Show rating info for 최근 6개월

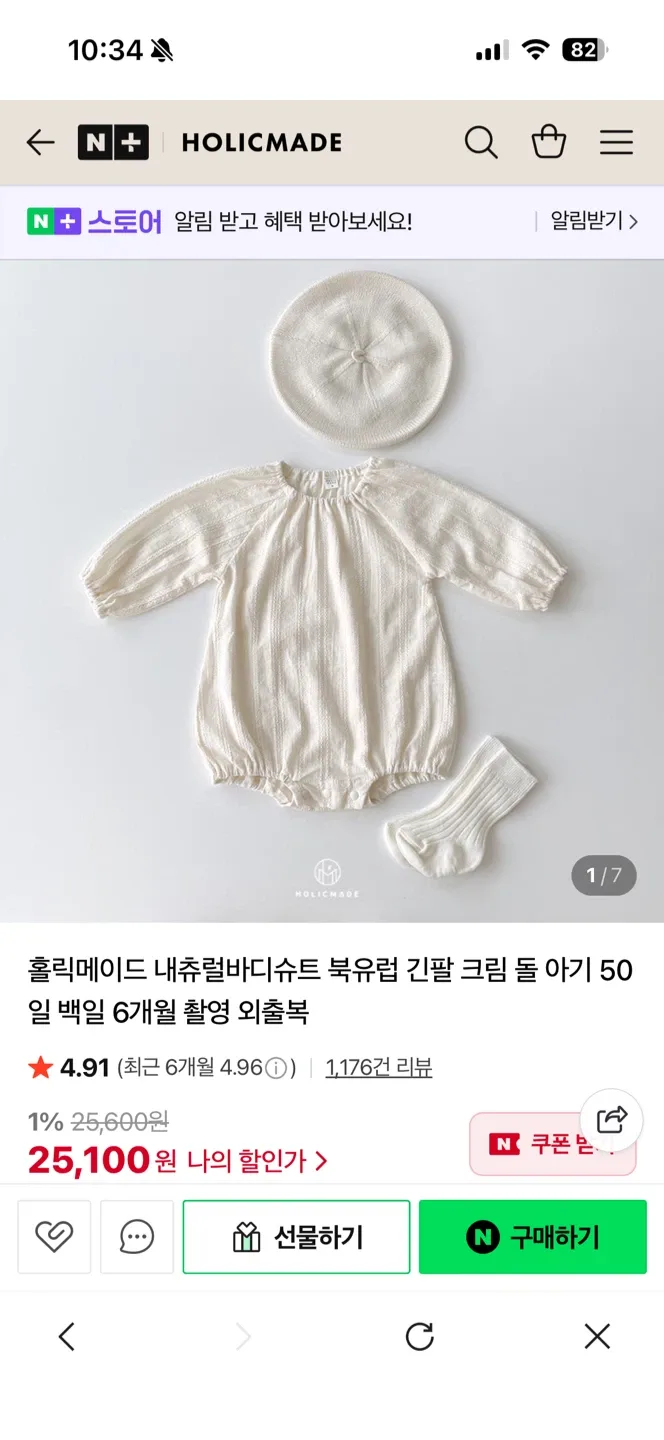click(279, 1069)
